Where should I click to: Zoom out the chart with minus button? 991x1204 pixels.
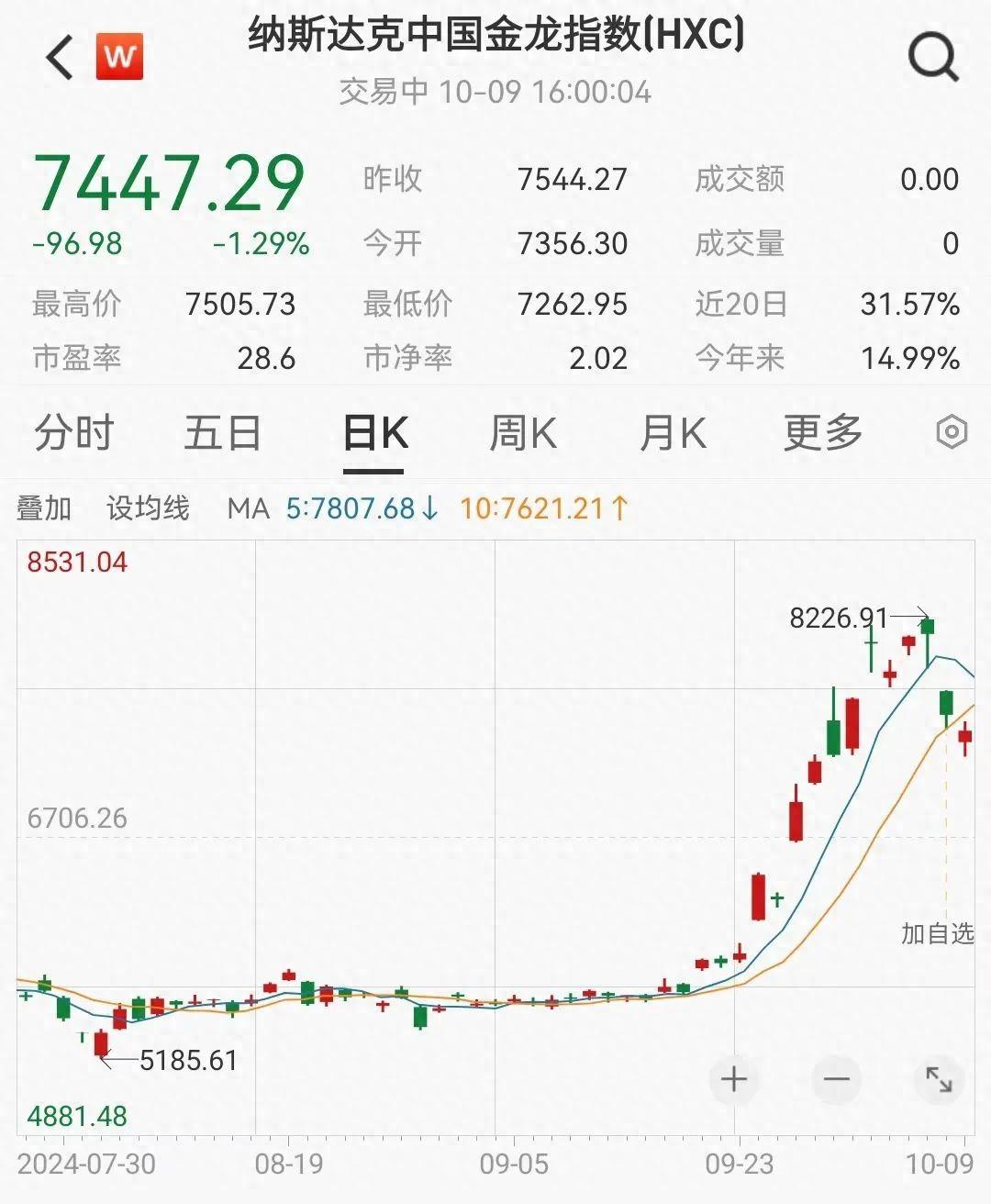[x=837, y=1079]
